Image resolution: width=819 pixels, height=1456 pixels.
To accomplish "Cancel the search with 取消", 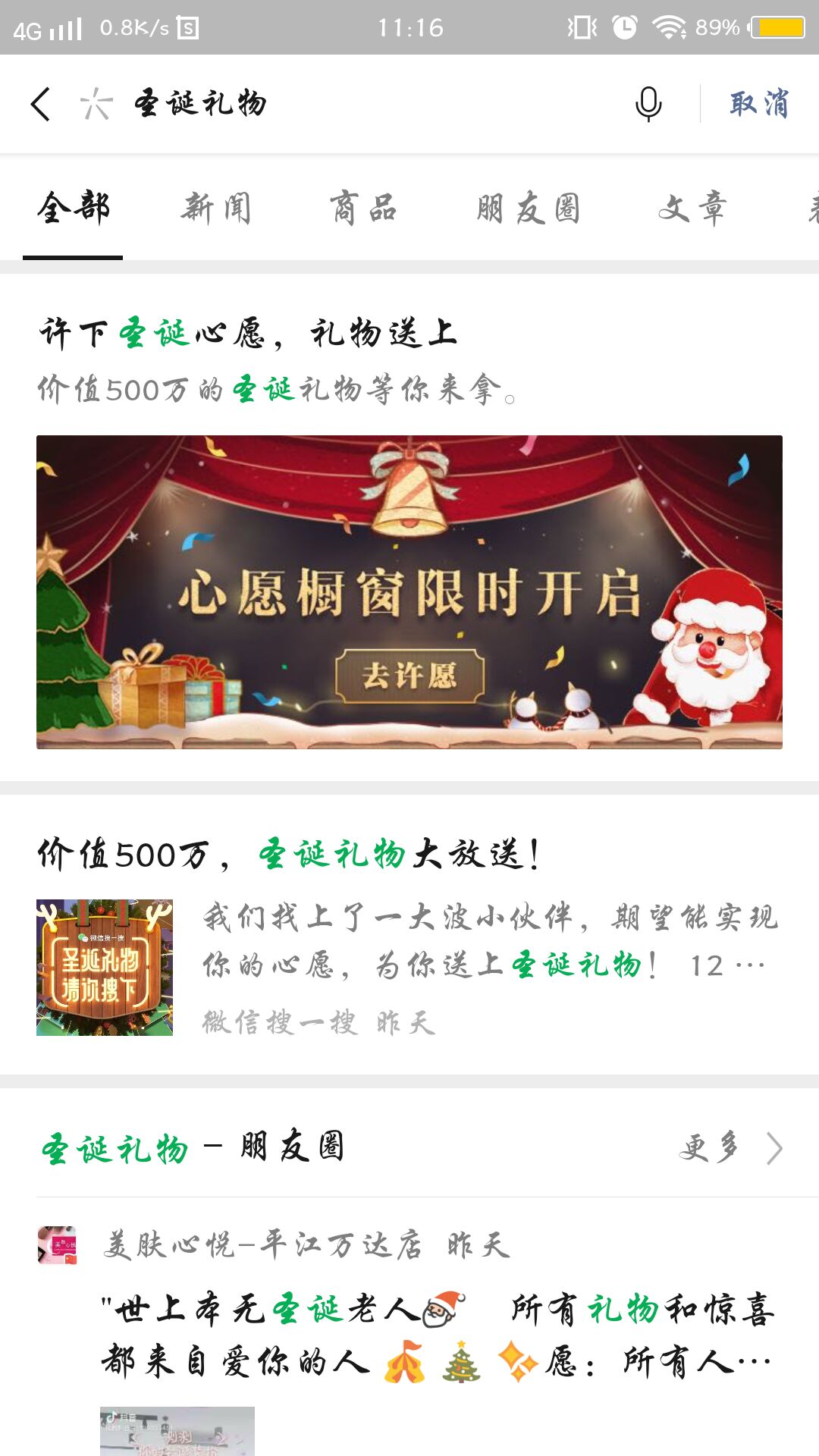I will (x=759, y=104).
